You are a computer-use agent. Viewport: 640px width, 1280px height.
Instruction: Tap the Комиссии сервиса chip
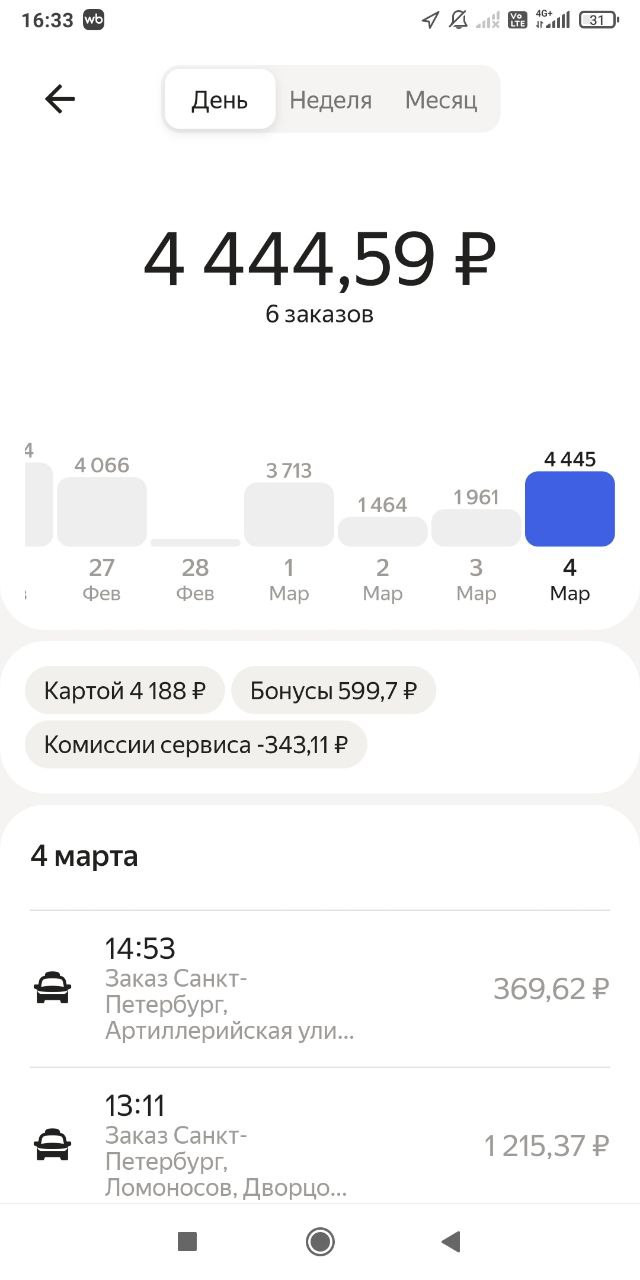tap(196, 744)
